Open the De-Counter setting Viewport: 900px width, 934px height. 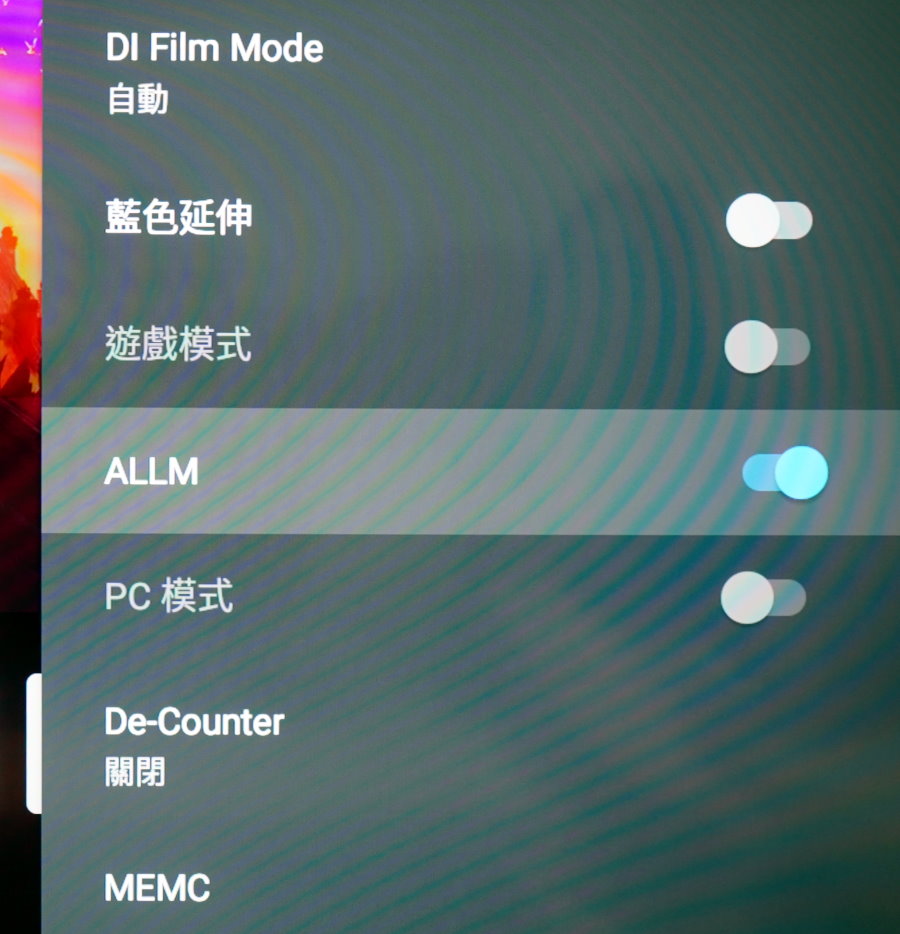195,745
